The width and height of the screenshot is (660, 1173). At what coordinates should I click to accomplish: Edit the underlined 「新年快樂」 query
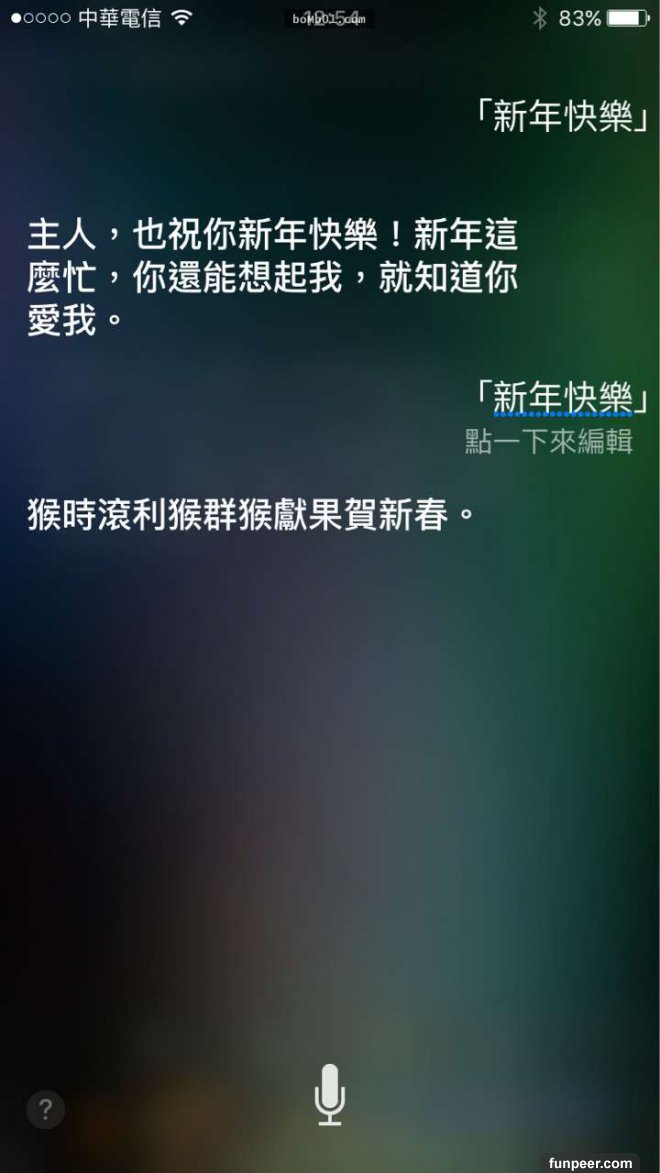pos(562,398)
